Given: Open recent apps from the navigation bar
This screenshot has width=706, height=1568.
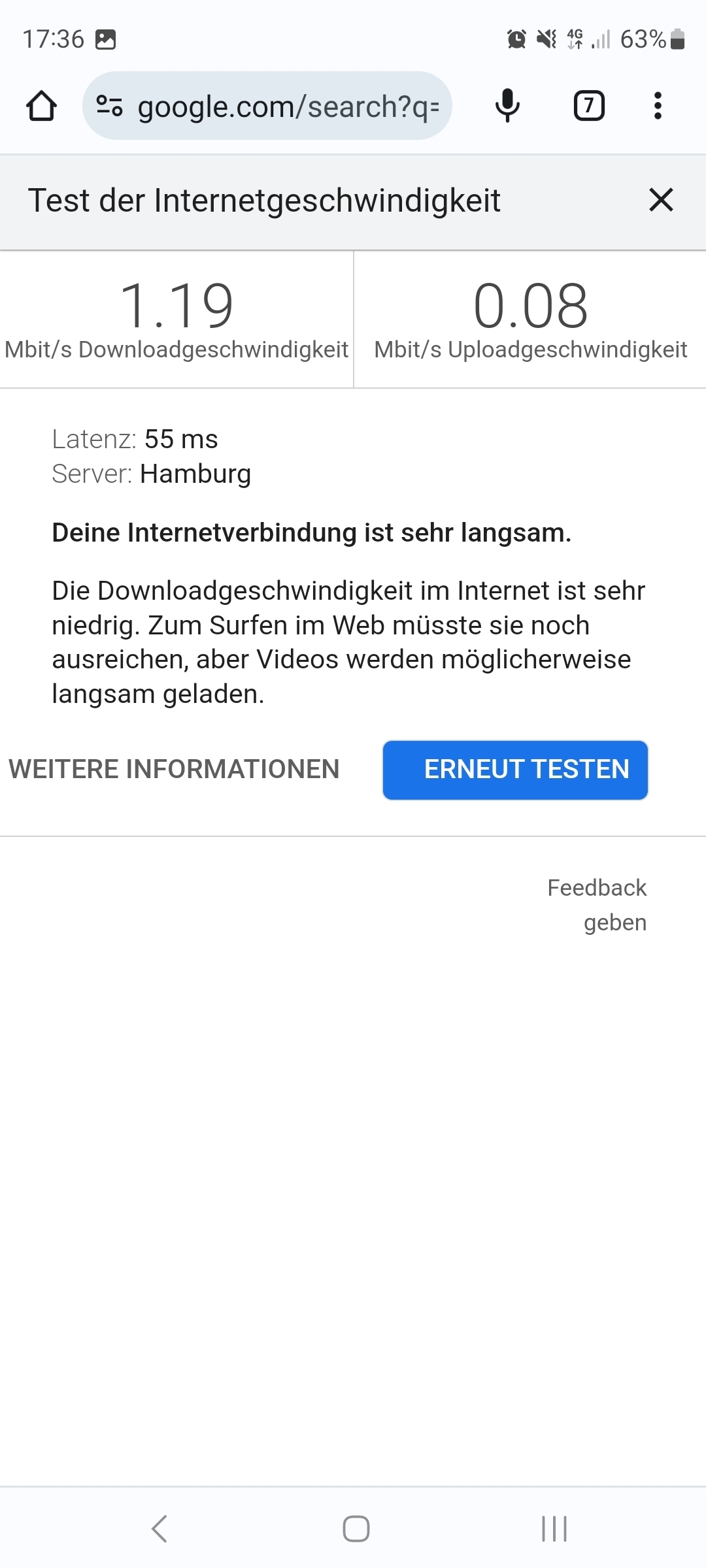Looking at the screenshot, I should coord(554,1529).
